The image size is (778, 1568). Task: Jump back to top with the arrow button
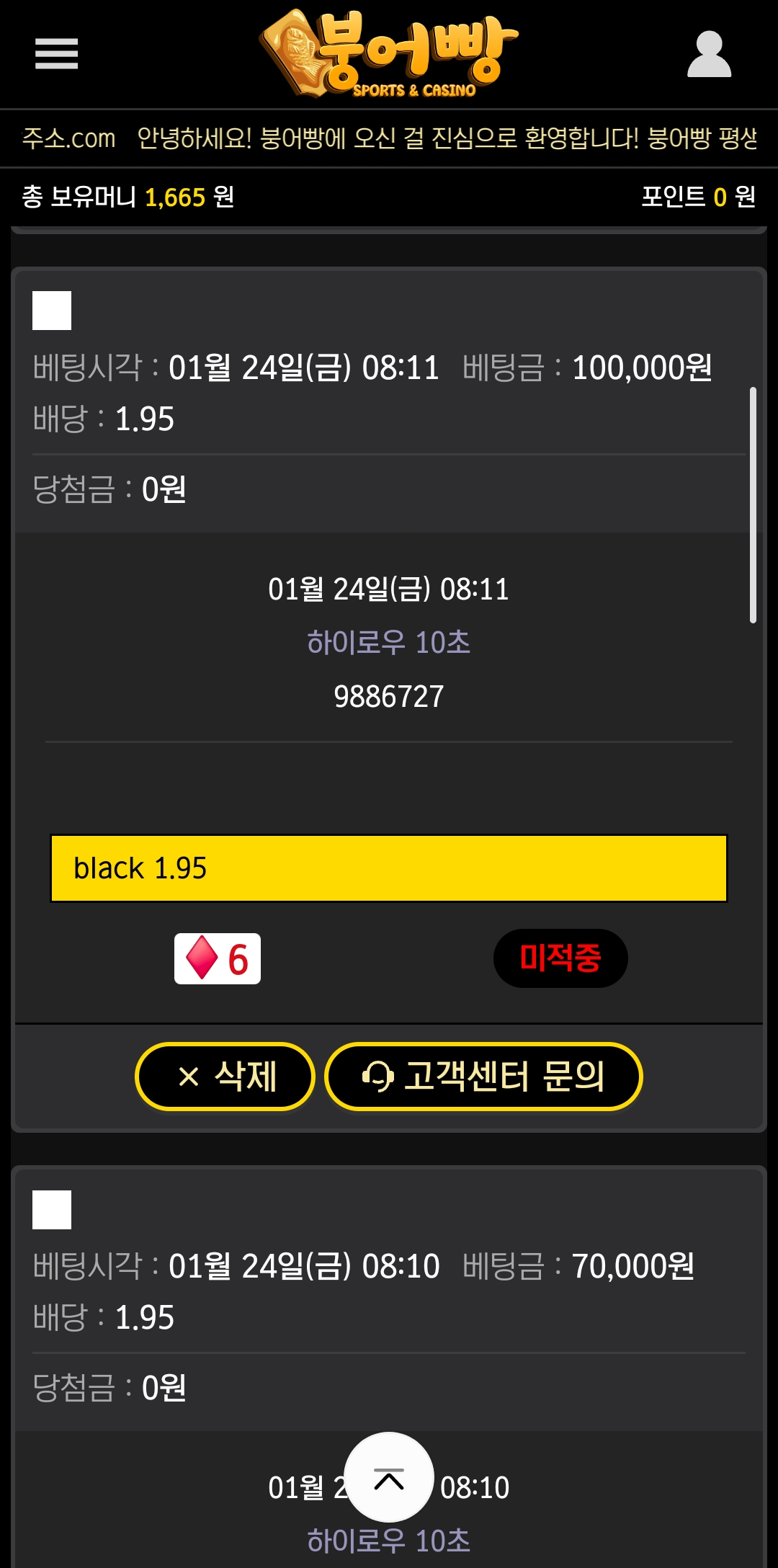click(x=389, y=1477)
